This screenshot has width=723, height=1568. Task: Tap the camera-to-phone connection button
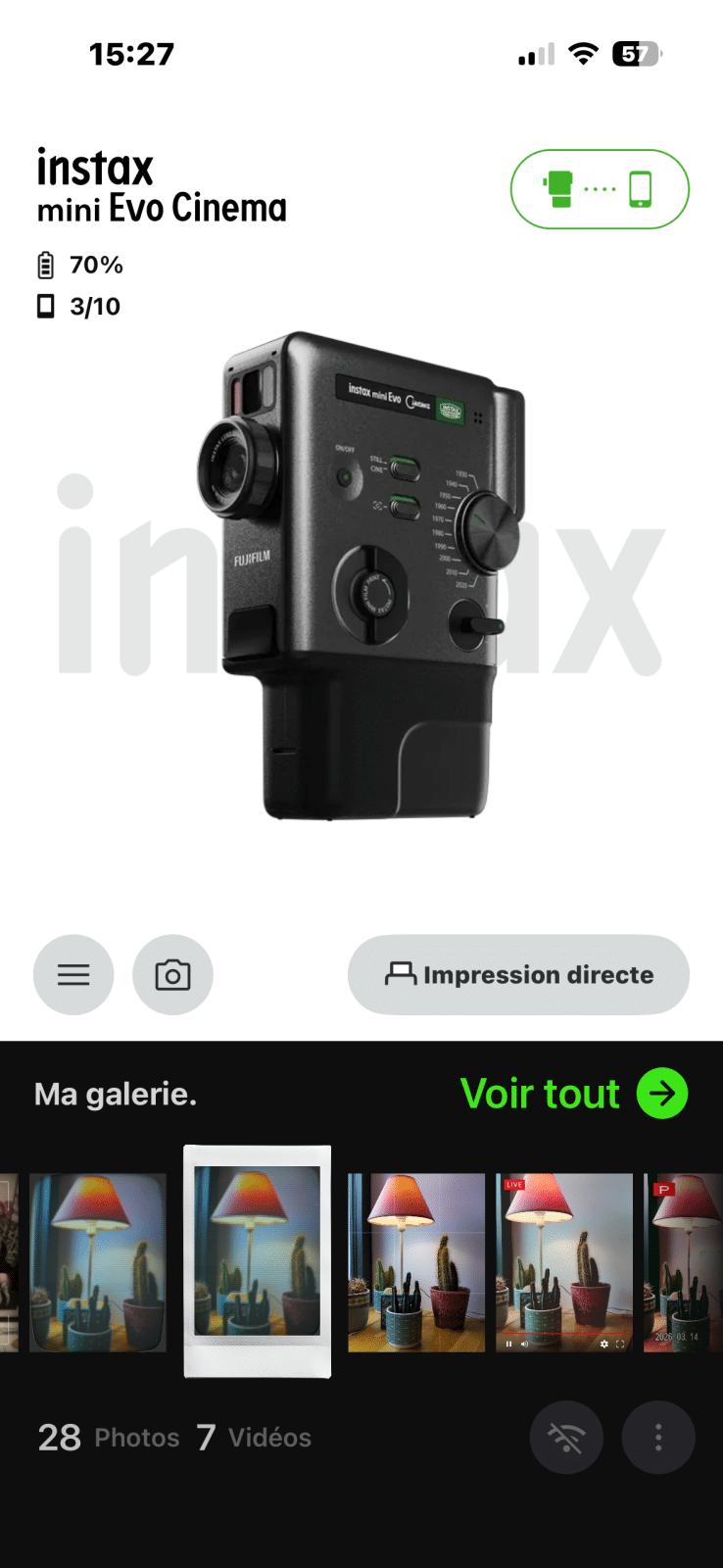(600, 189)
